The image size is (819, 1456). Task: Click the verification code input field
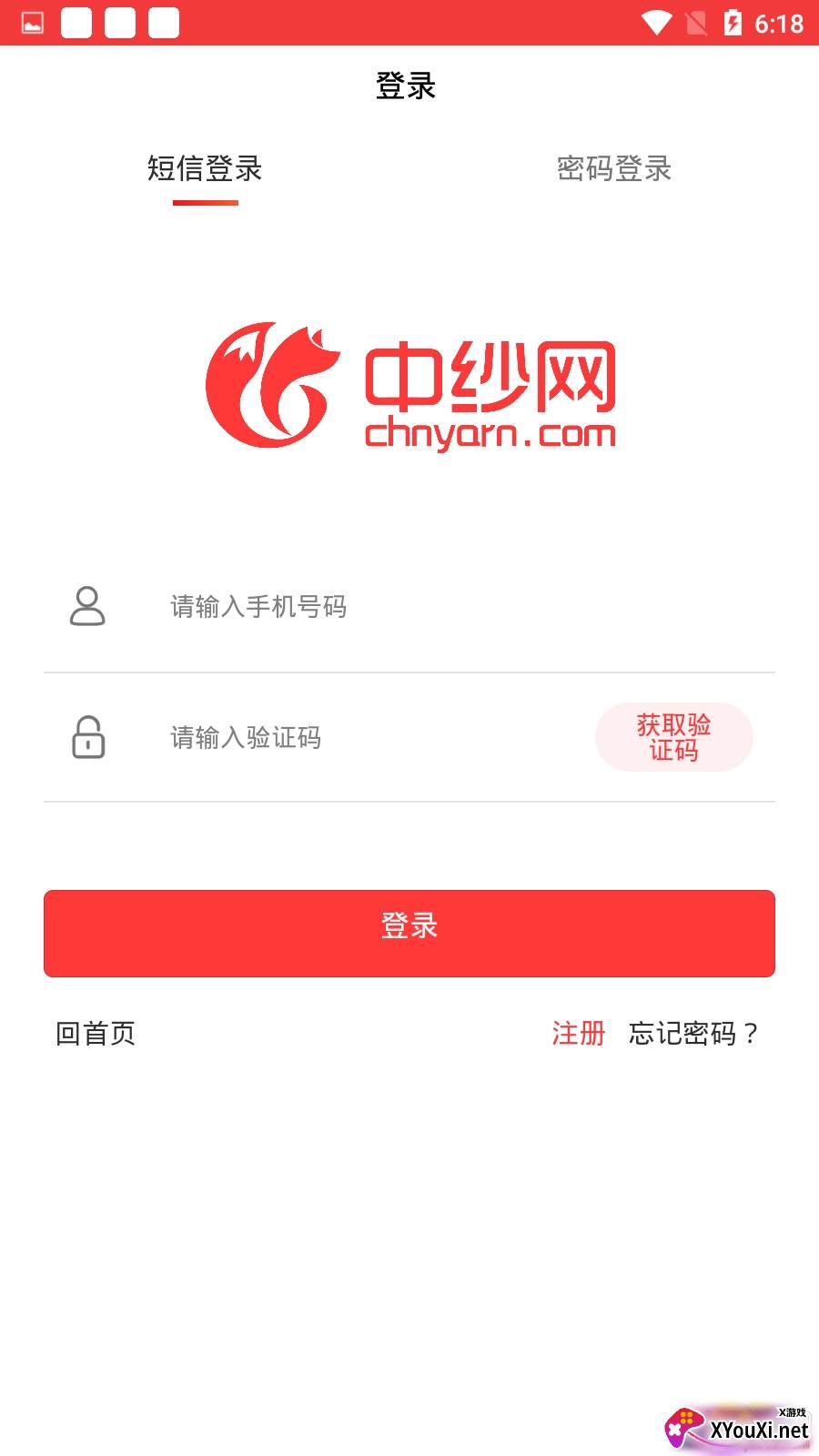click(318, 739)
